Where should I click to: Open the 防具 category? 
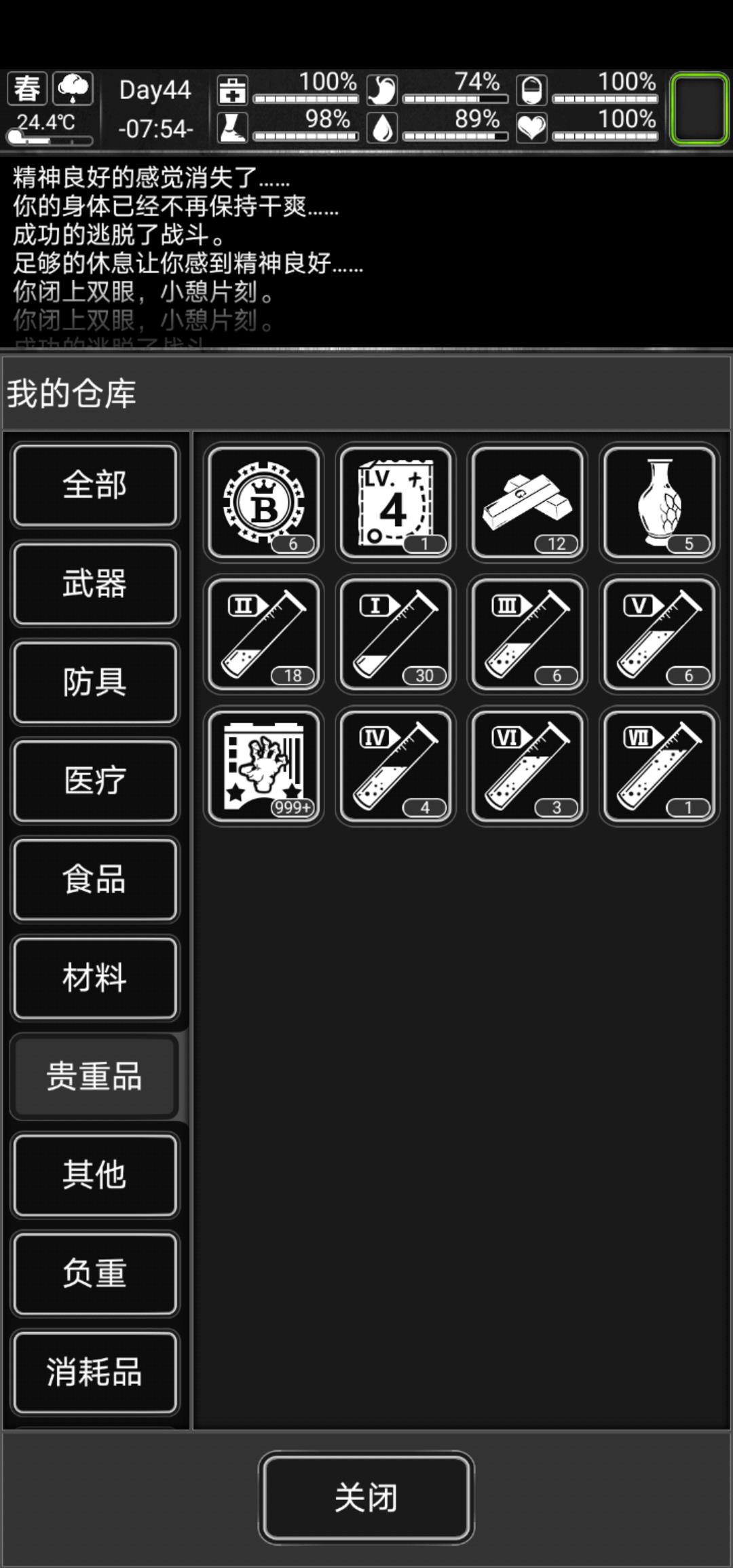tap(95, 682)
